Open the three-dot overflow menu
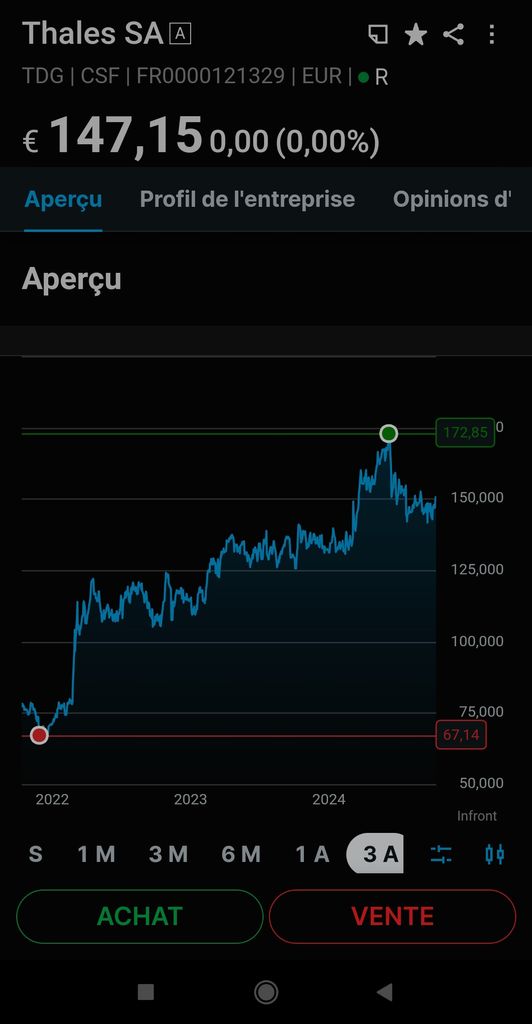This screenshot has height=1024, width=532. click(x=492, y=34)
